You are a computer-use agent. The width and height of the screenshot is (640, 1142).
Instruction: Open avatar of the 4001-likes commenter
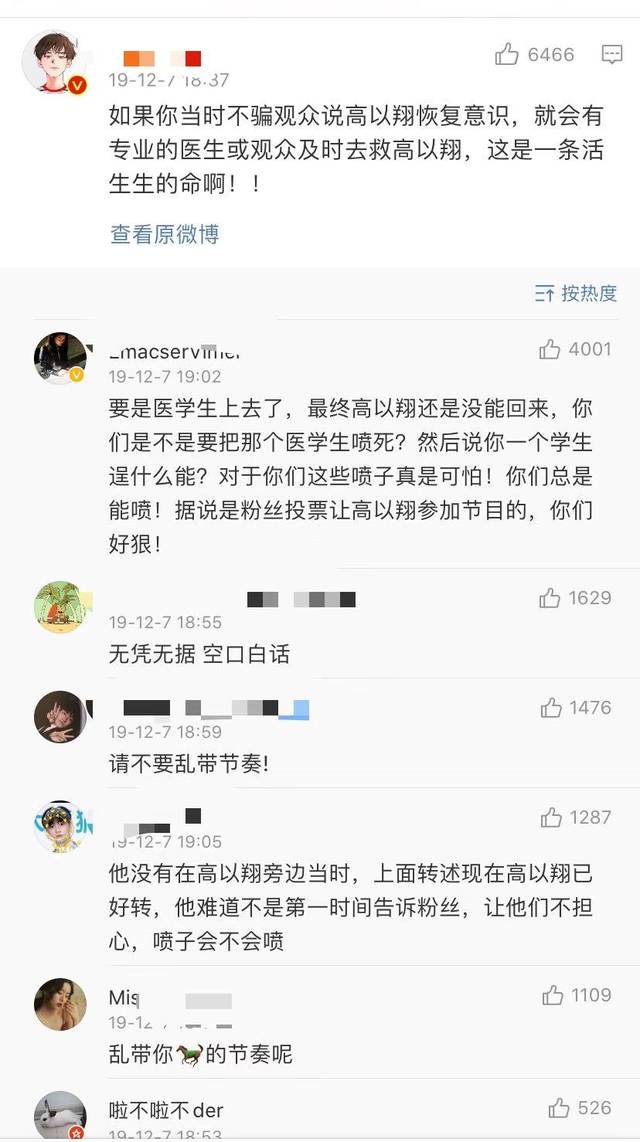click(60, 357)
